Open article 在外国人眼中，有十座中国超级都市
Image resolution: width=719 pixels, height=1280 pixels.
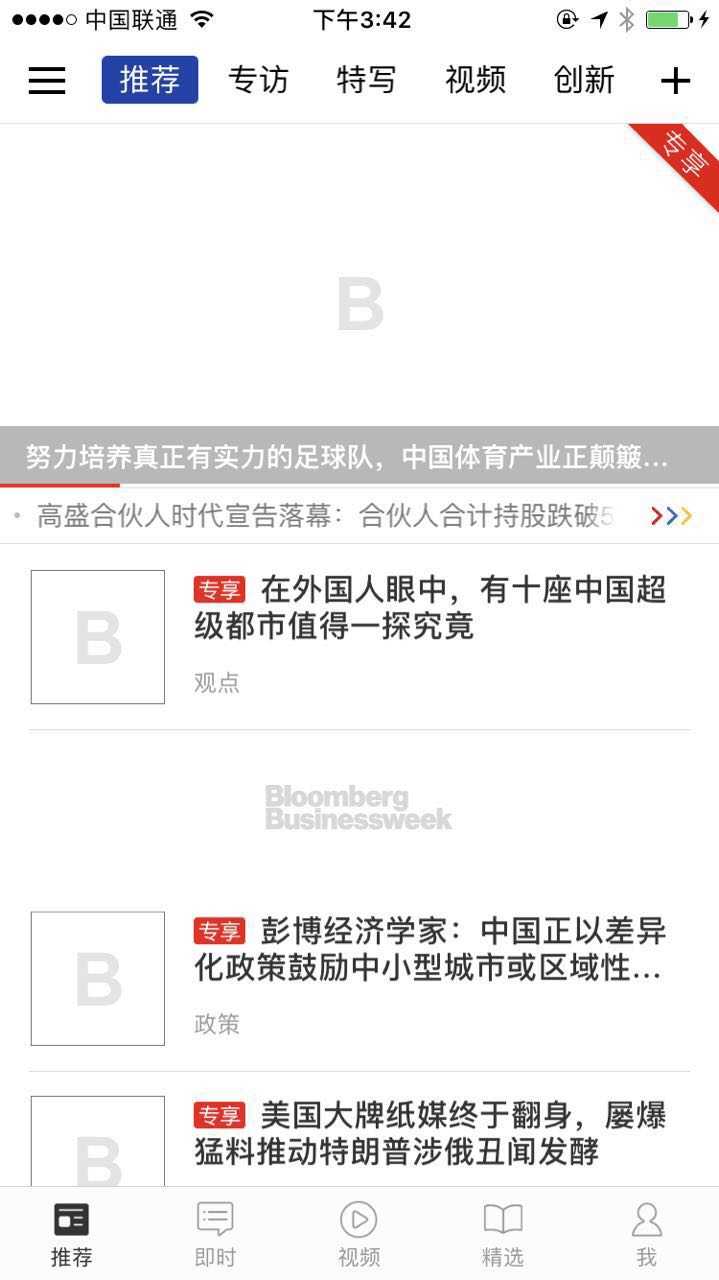click(x=430, y=608)
